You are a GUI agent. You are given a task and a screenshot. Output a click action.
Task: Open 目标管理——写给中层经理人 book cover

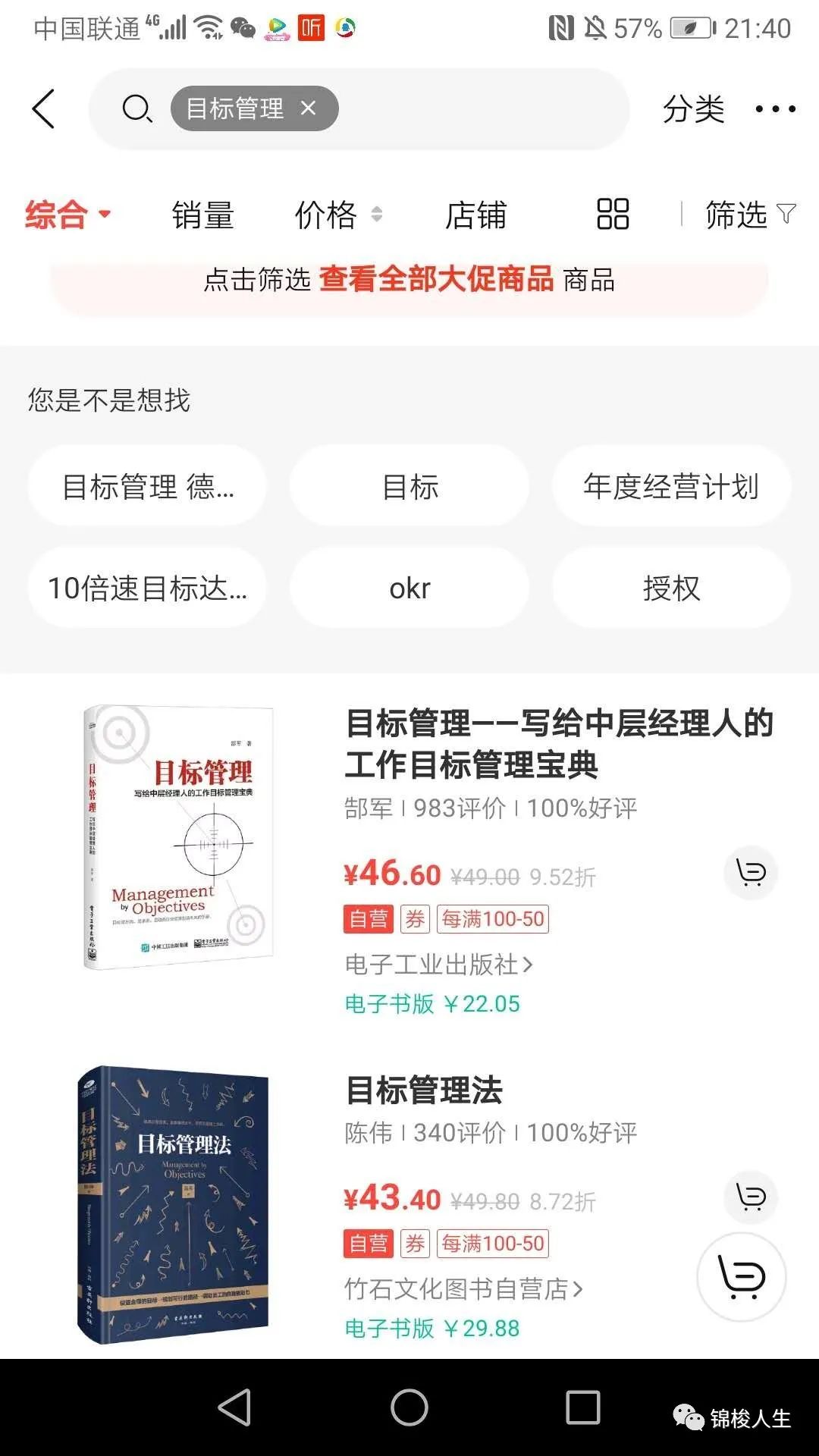pyautogui.click(x=179, y=838)
